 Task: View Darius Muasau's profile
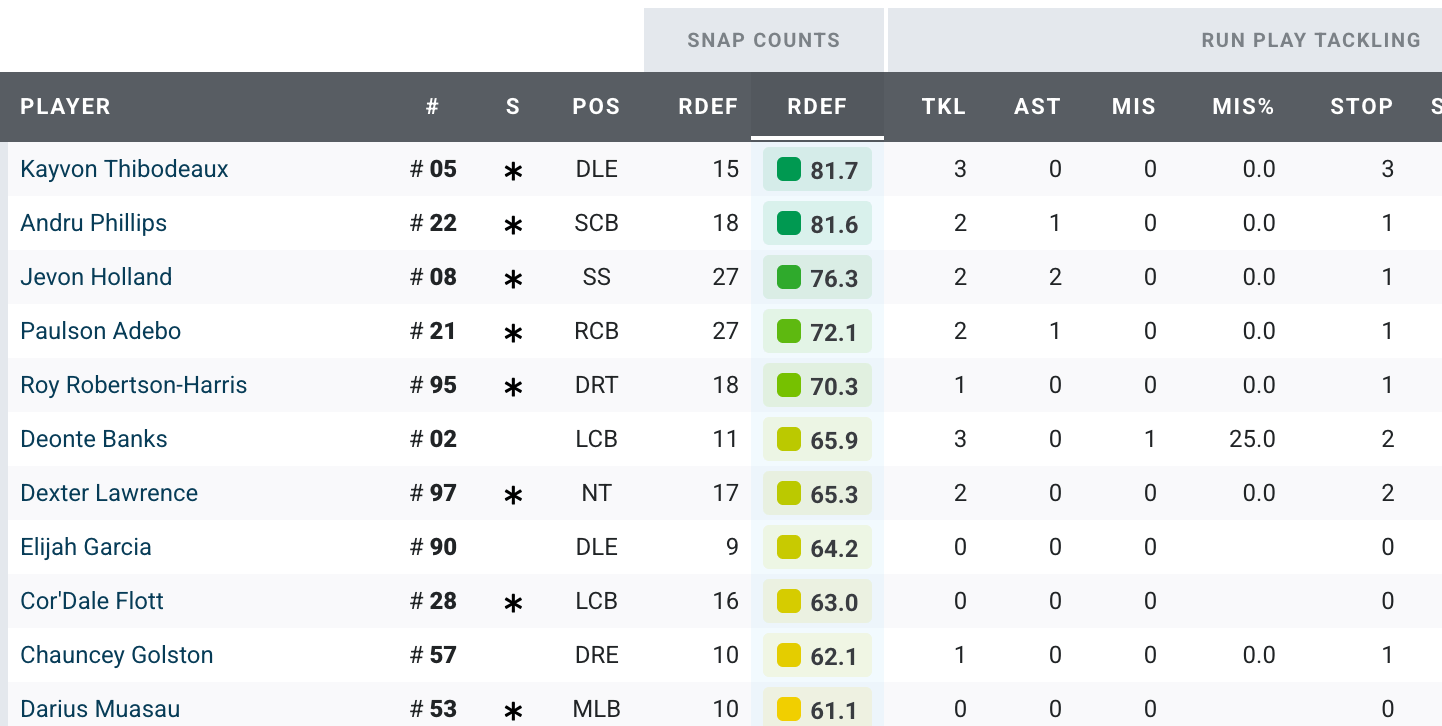(100, 709)
